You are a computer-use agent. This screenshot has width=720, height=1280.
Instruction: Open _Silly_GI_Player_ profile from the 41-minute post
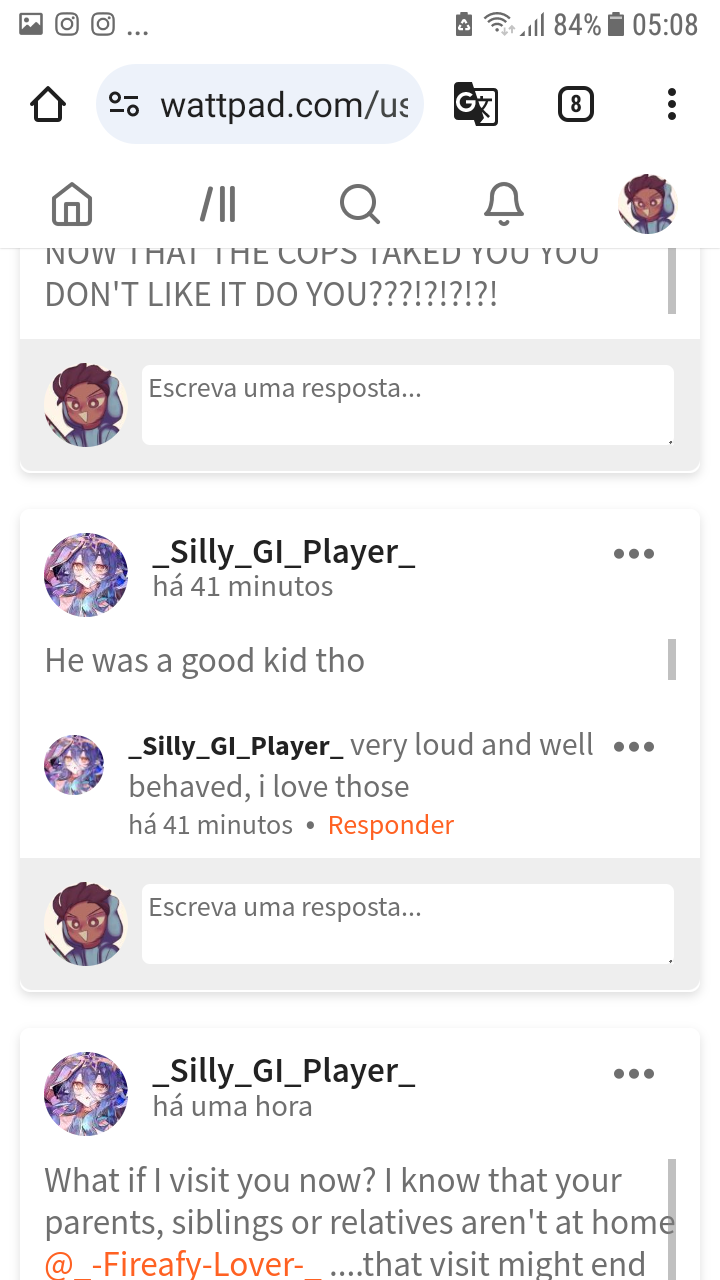coord(283,552)
